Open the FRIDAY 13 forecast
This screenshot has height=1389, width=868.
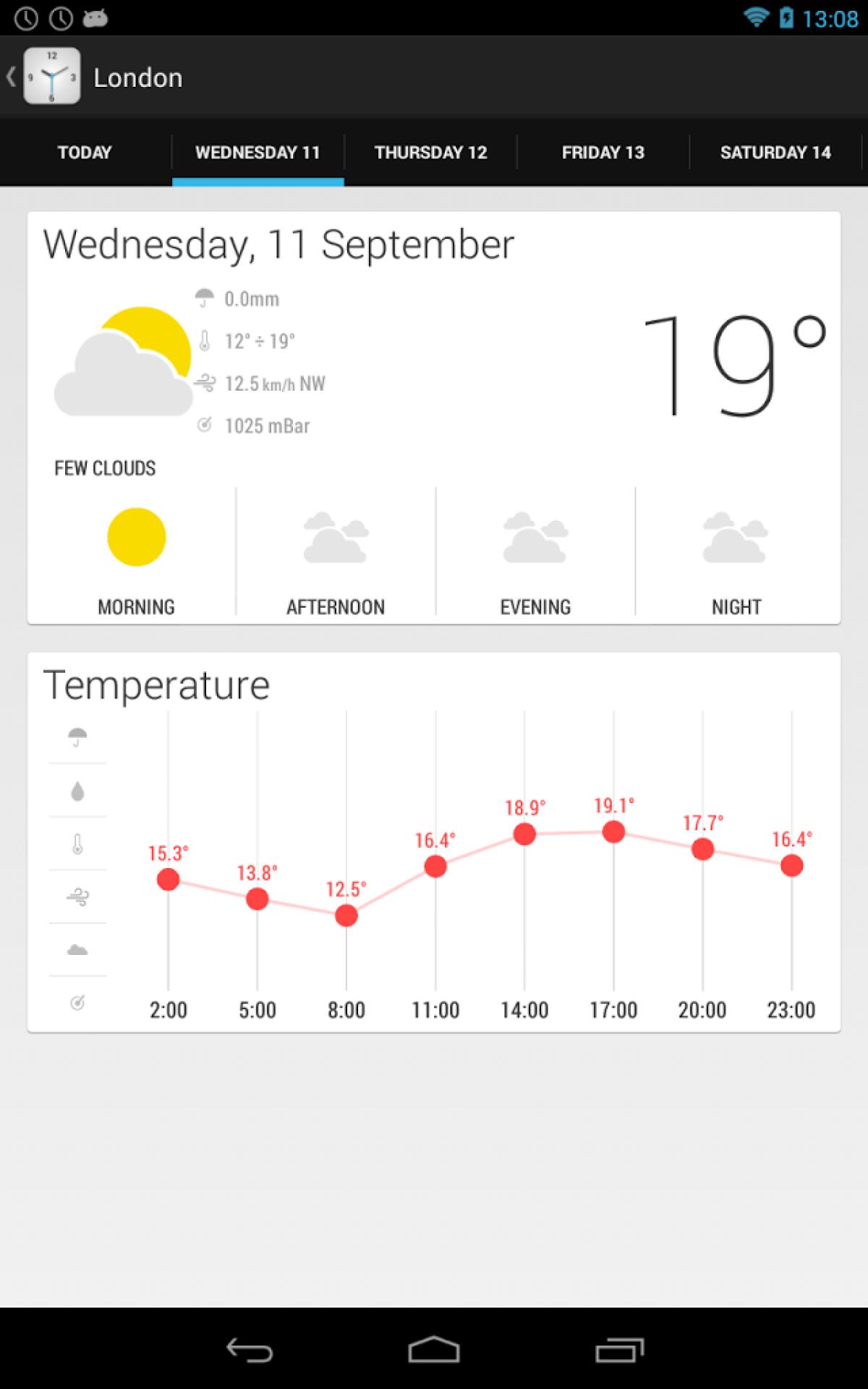coord(603,152)
